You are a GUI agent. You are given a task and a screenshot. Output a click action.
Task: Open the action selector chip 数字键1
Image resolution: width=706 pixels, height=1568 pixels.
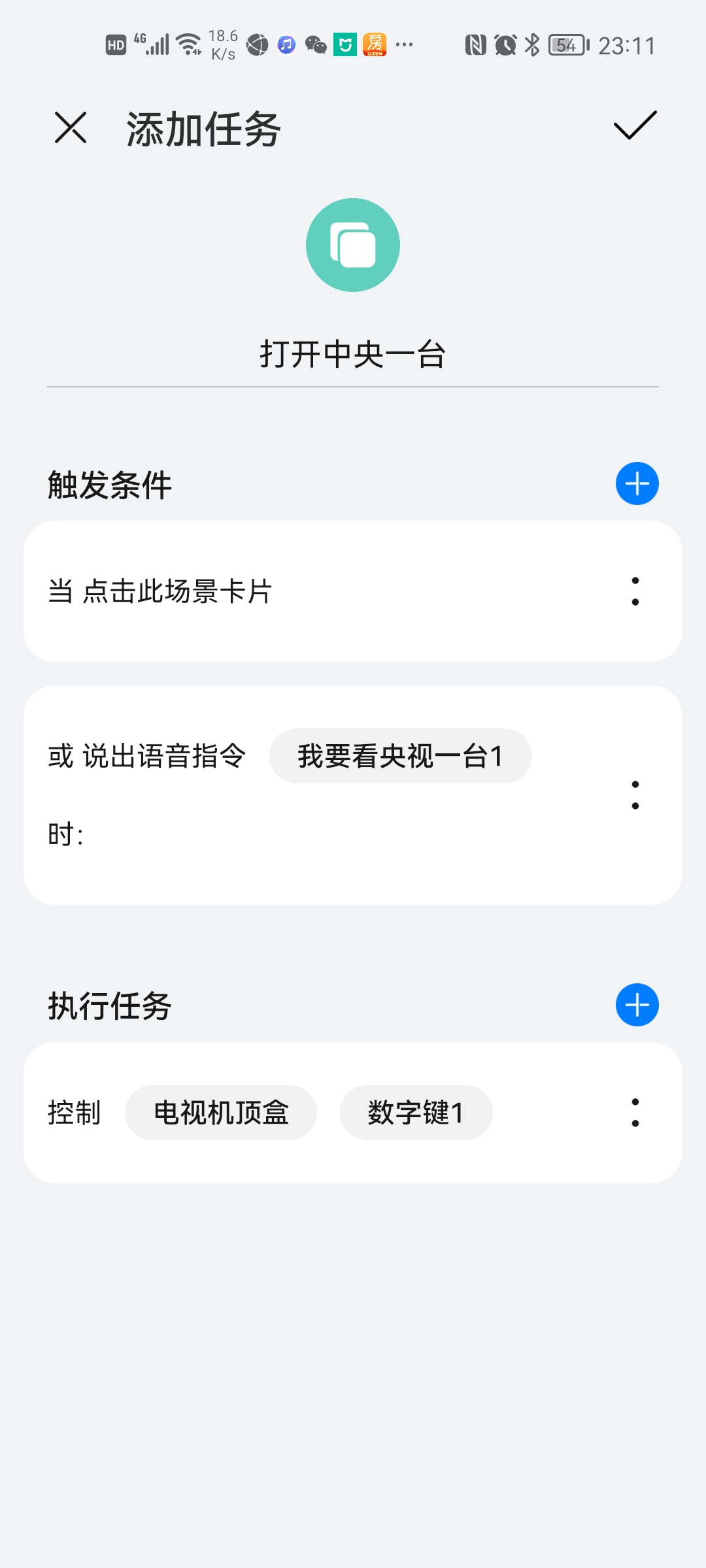tap(416, 1112)
